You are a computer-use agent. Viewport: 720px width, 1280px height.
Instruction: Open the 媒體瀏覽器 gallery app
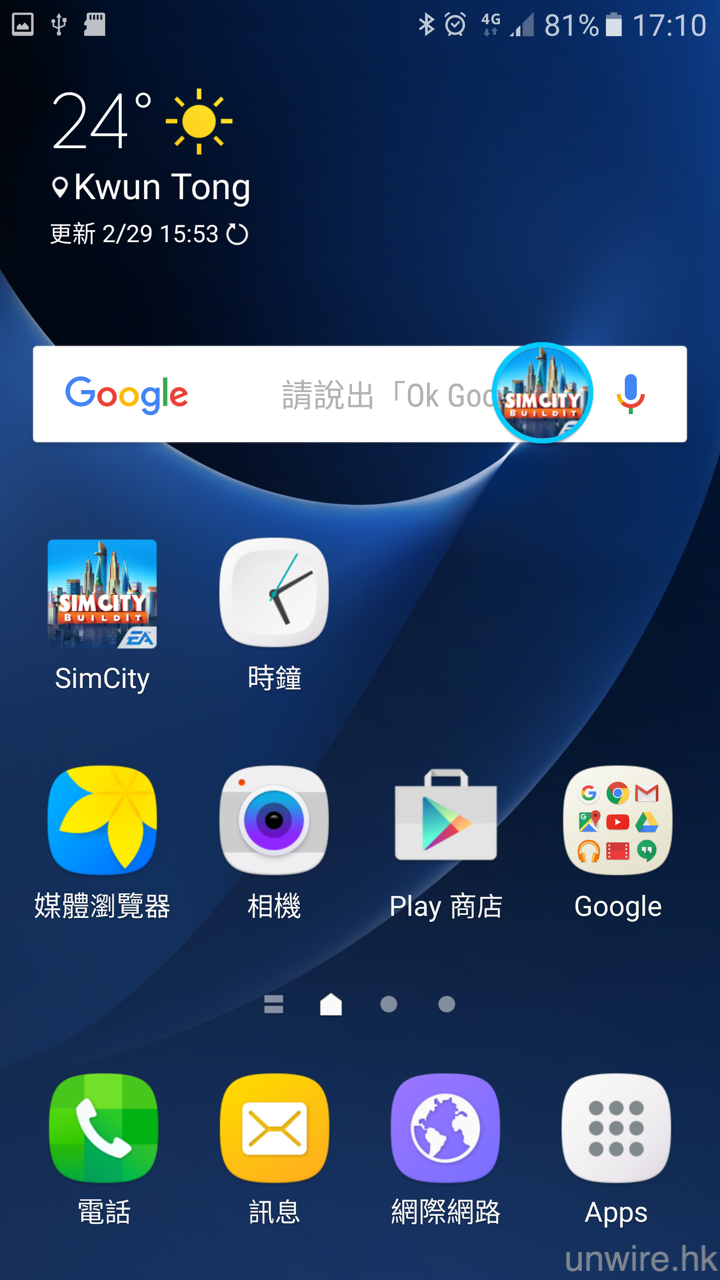[x=102, y=821]
